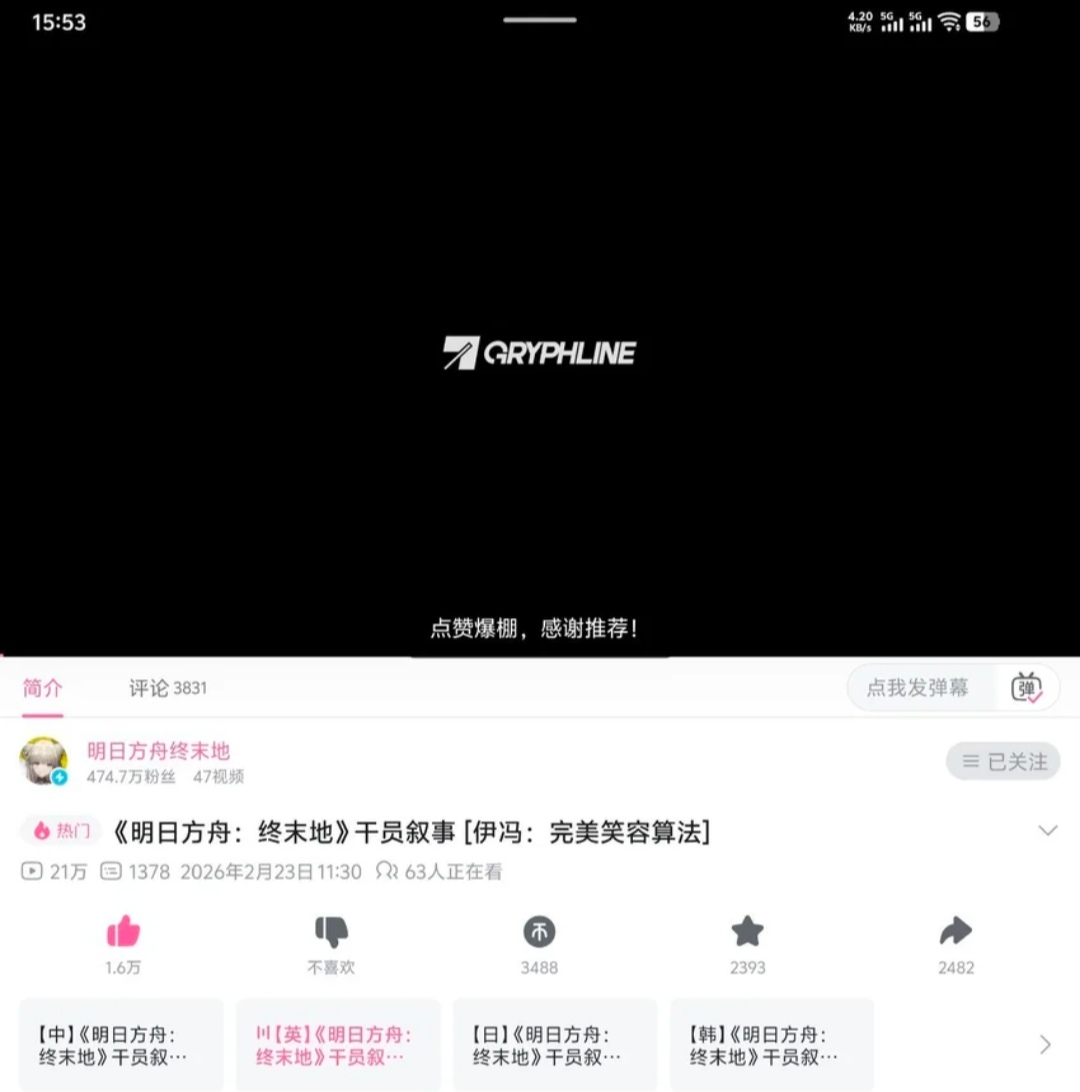Open 明日方舟终末地 uploader profile
This screenshot has width=1080, height=1092.
click(158, 751)
